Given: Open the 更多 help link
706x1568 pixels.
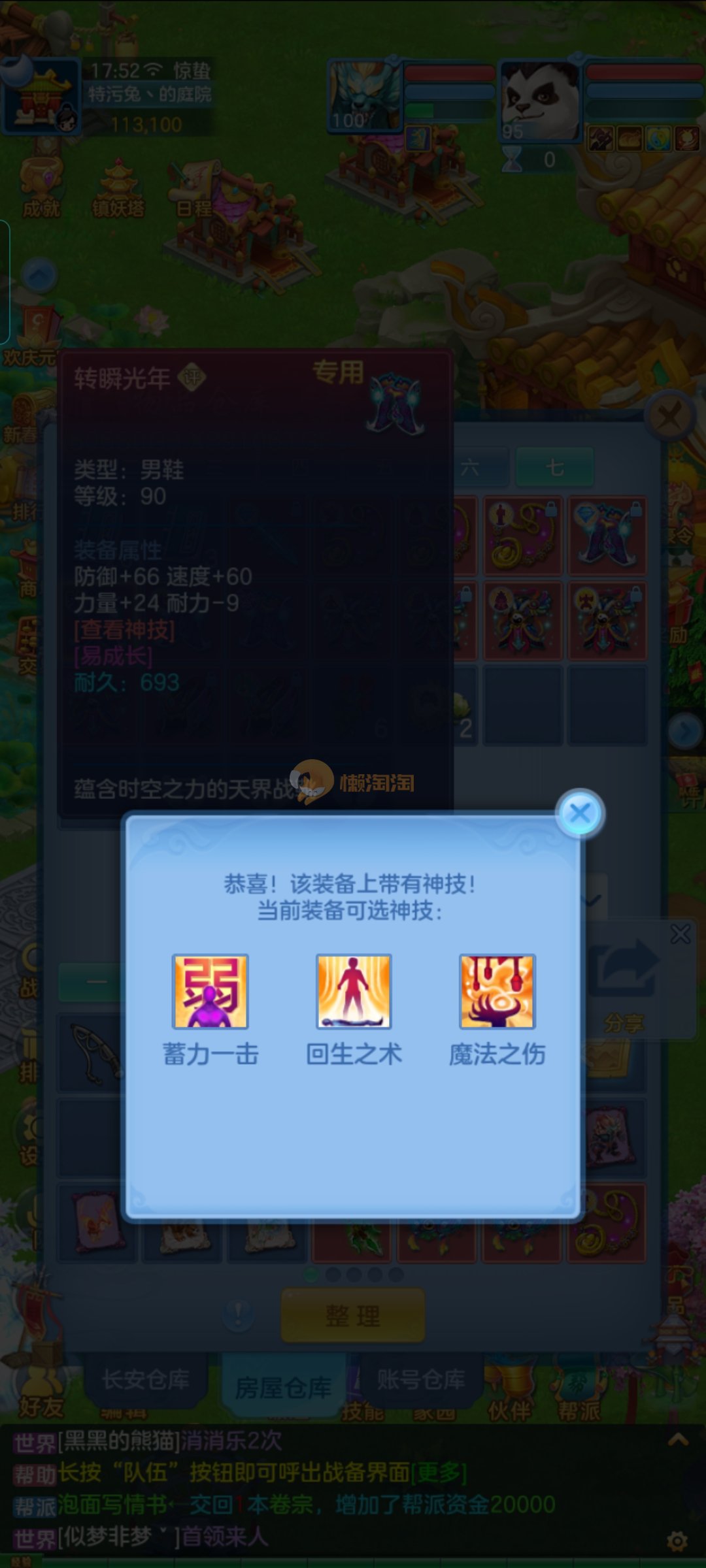Looking at the screenshot, I should (439, 1473).
